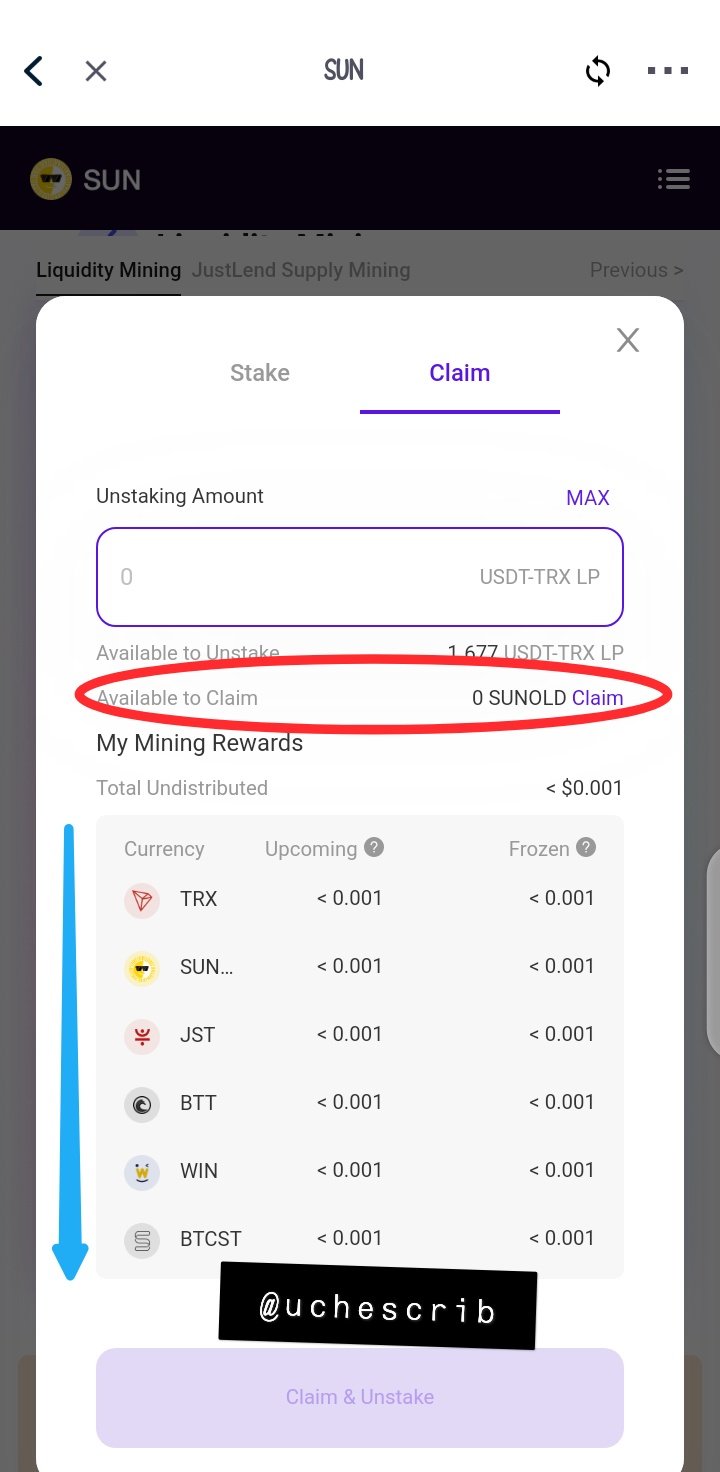Go back using the top-left arrow
This screenshot has height=1472, width=720.
[x=34, y=71]
